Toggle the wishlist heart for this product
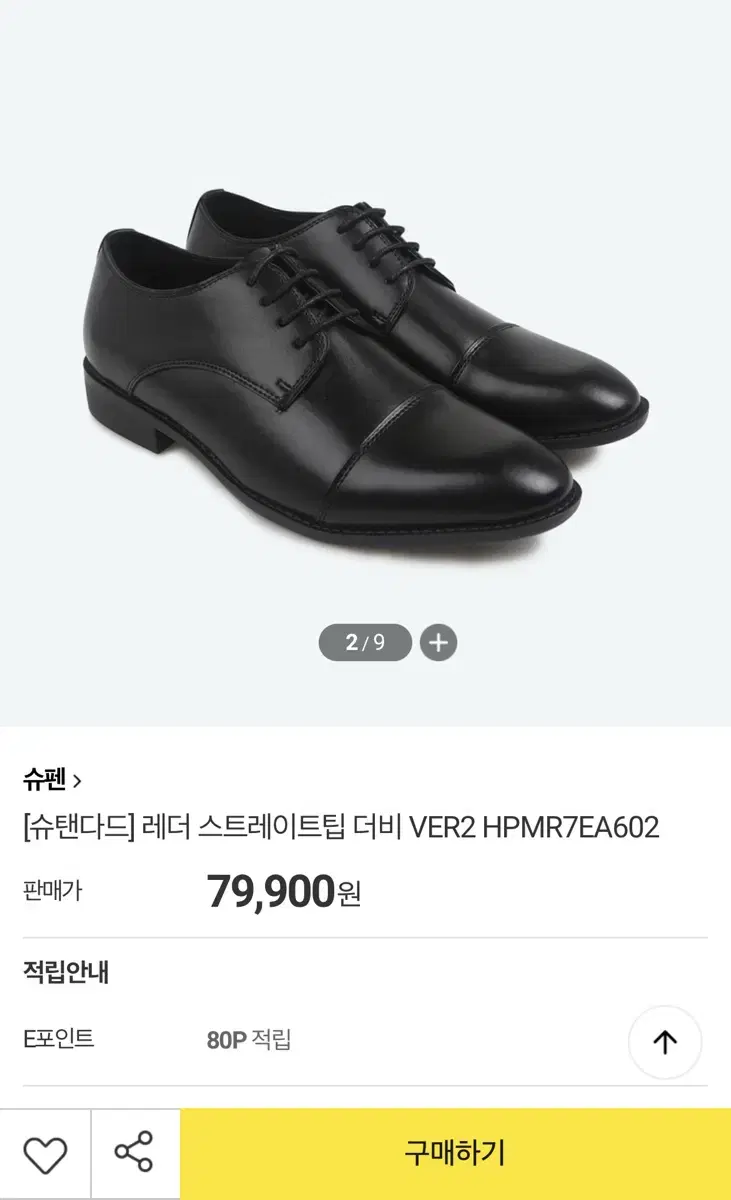The height and width of the screenshot is (1200, 731). click(x=44, y=1154)
